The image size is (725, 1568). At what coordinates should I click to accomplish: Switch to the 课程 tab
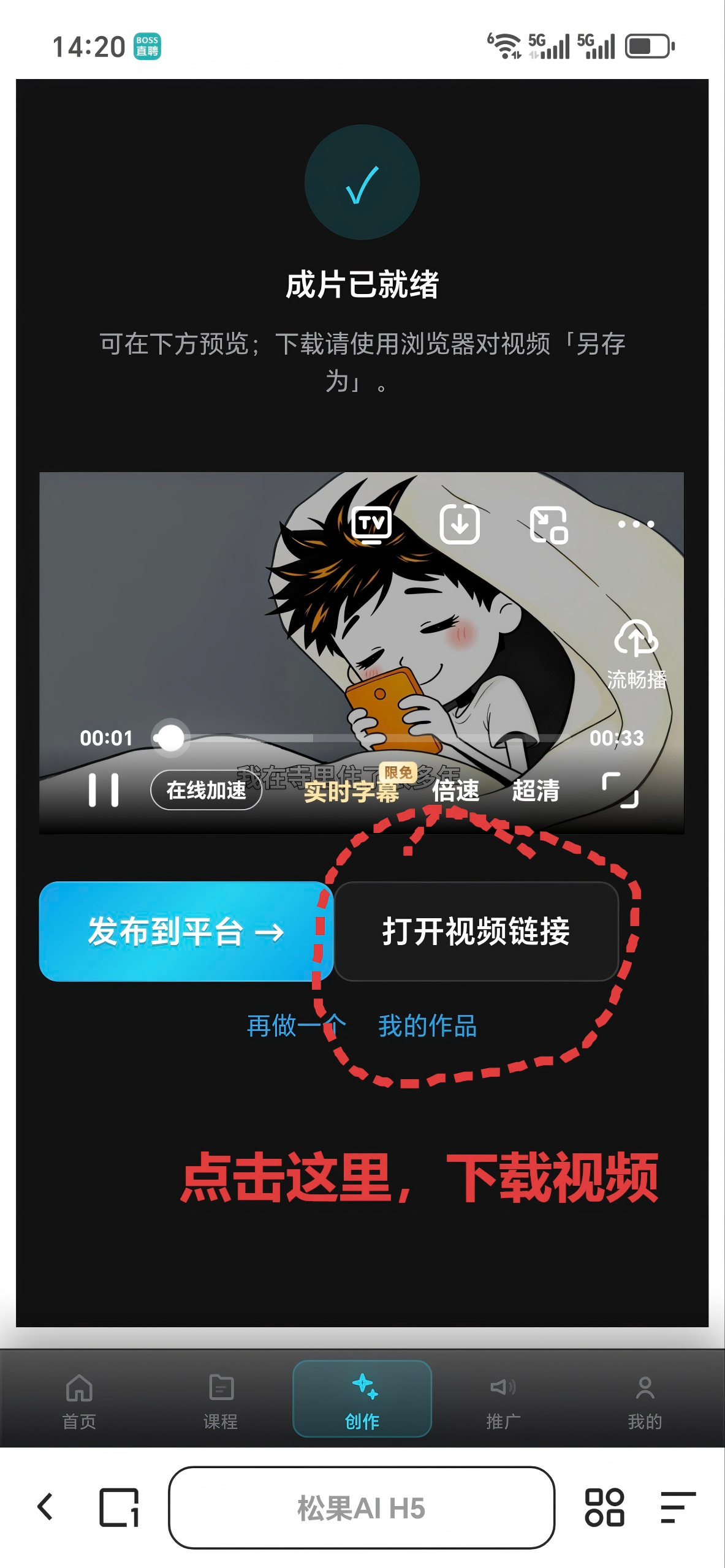(x=221, y=1401)
